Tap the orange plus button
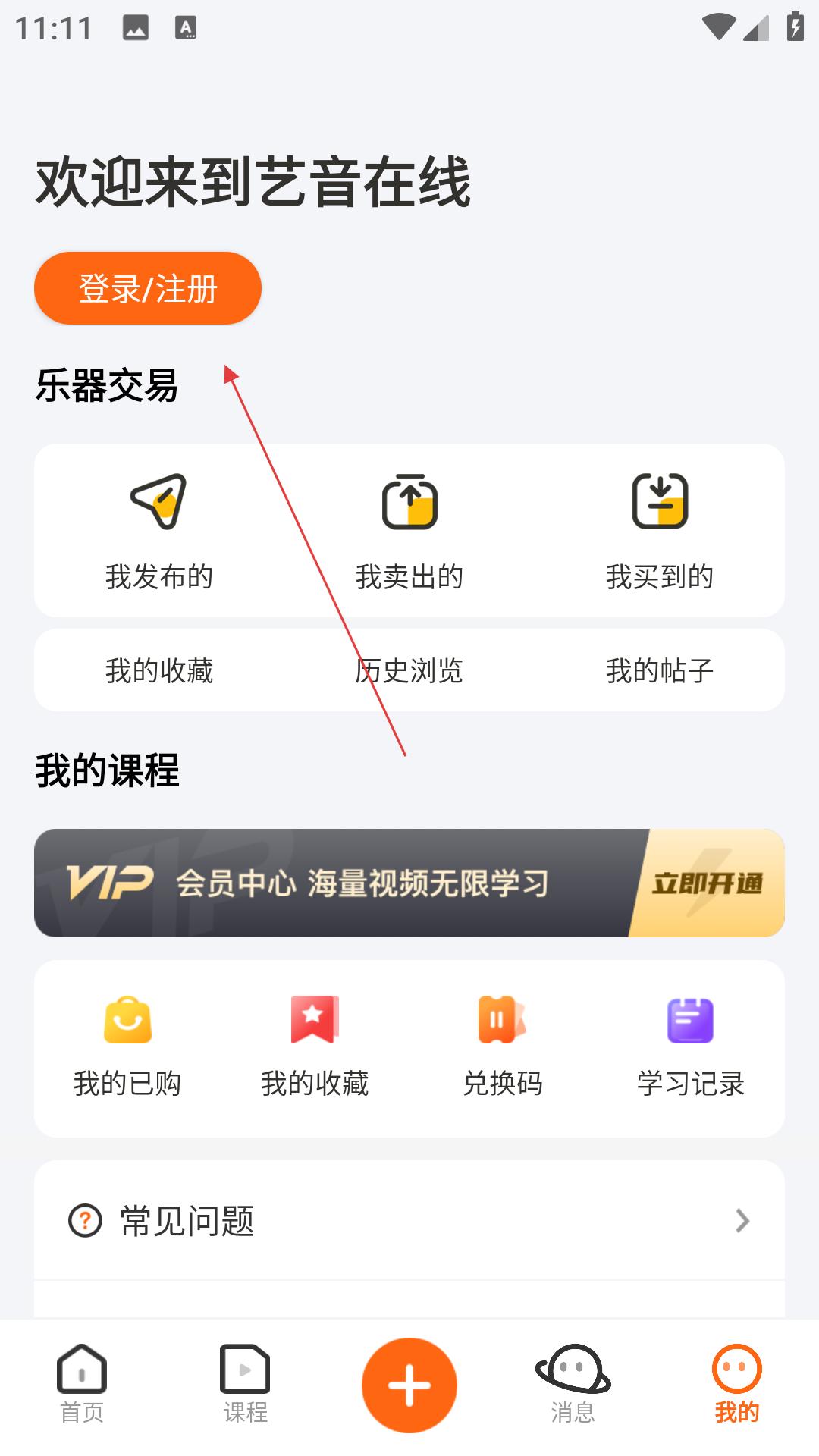819x1456 pixels. point(409,1385)
